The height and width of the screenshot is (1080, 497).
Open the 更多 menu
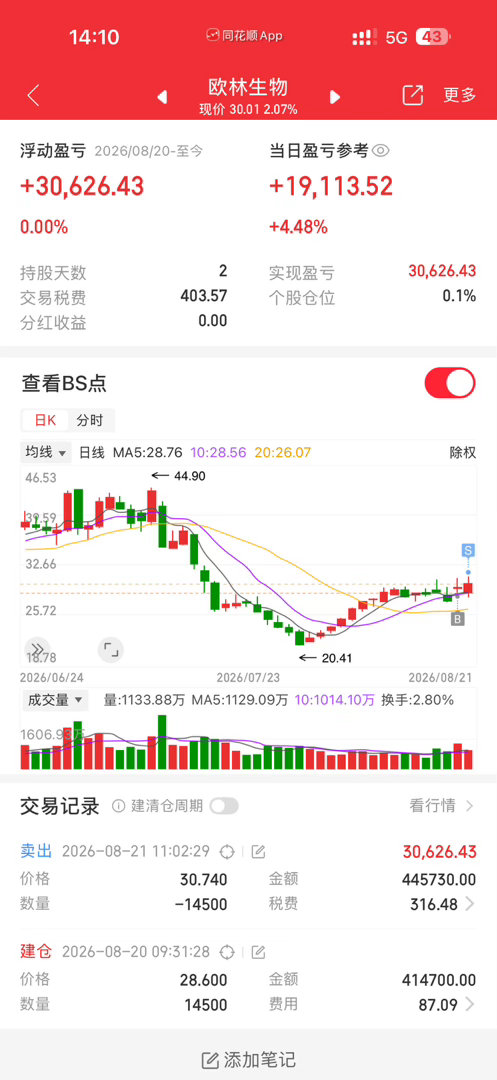(459, 95)
